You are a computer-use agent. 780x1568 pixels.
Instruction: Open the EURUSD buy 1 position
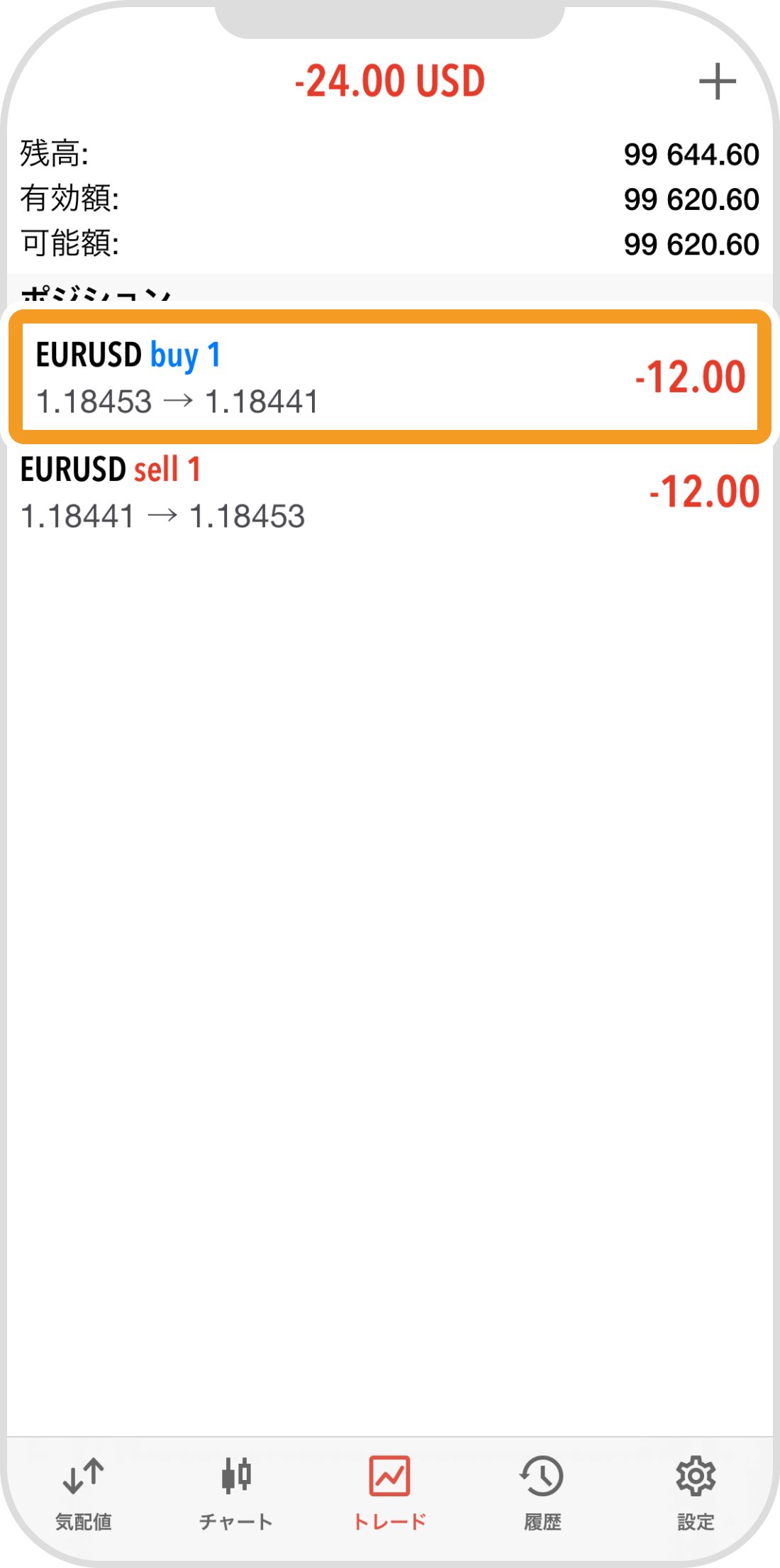[x=389, y=377]
